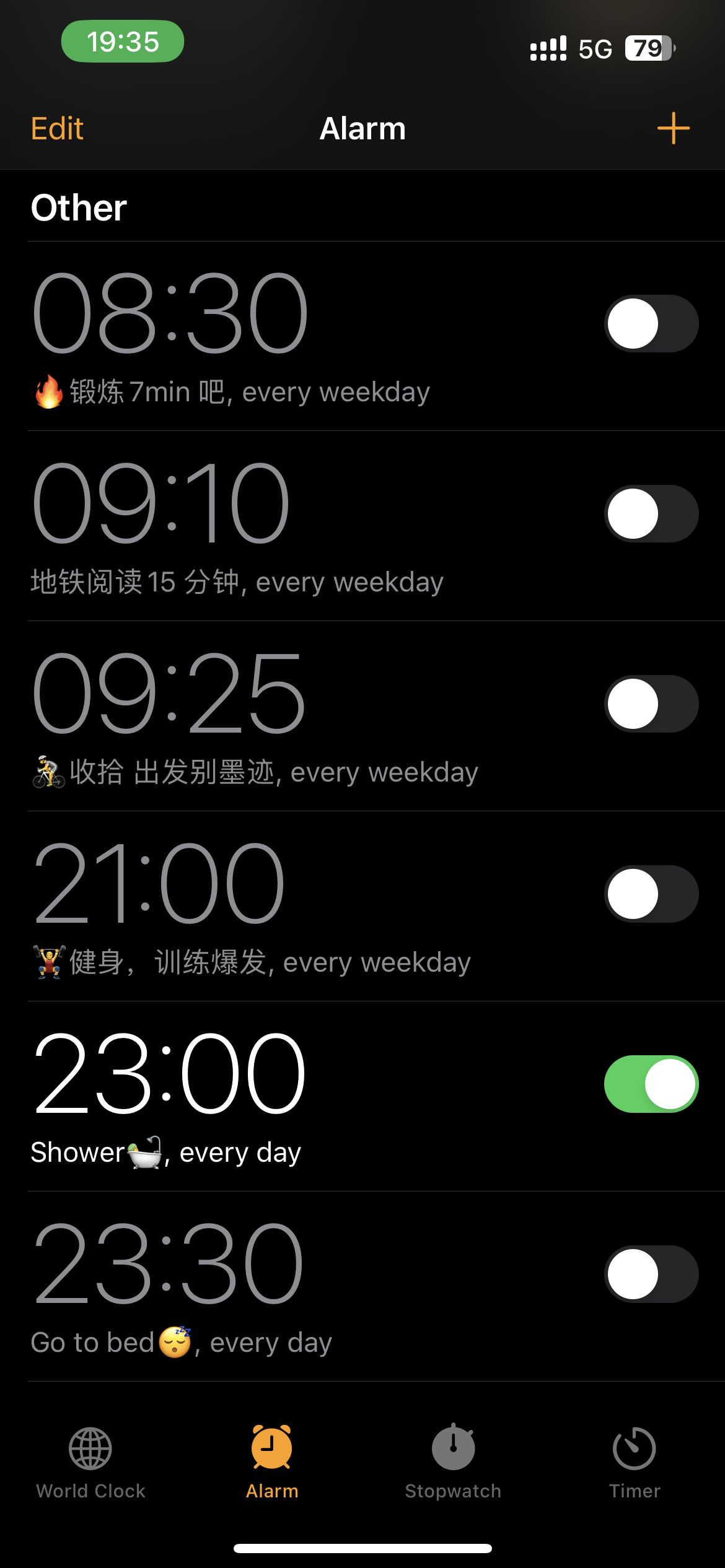Disable the 23:00 Shower alarm

(x=651, y=1084)
